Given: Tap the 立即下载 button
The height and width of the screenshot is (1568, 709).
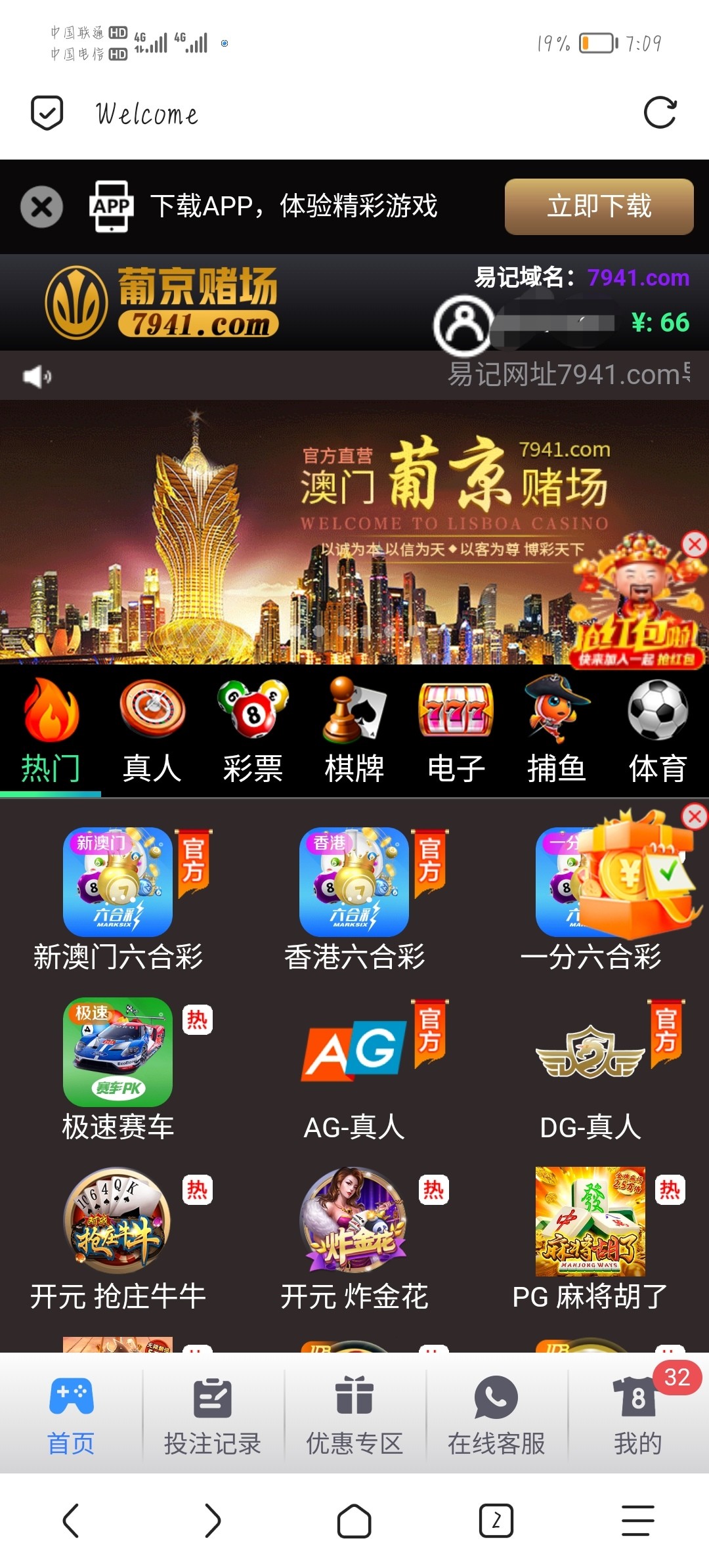Looking at the screenshot, I should pyautogui.click(x=599, y=207).
